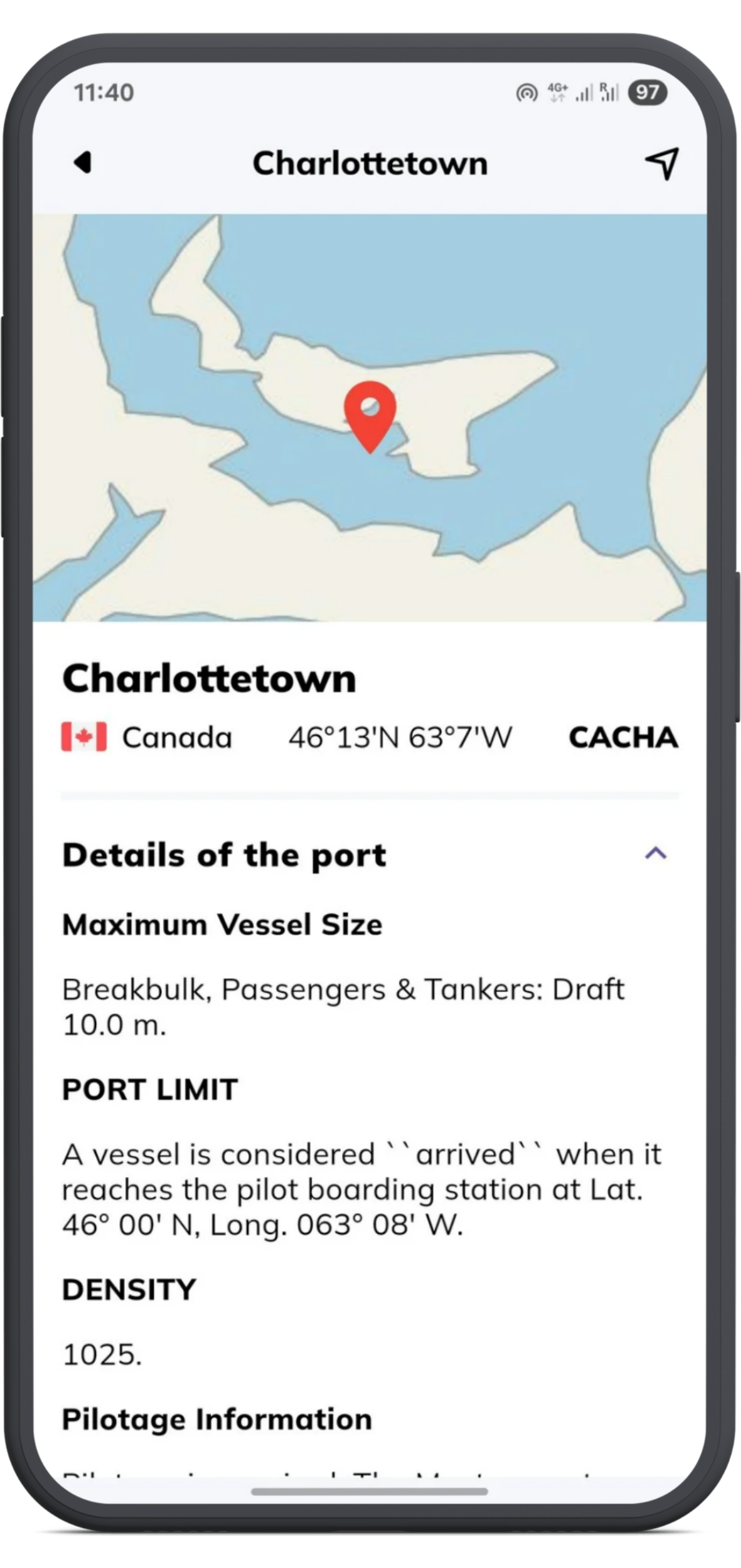The width and height of the screenshot is (741, 1568).
Task: Open navigation arrow icon in header
Action: point(661,163)
